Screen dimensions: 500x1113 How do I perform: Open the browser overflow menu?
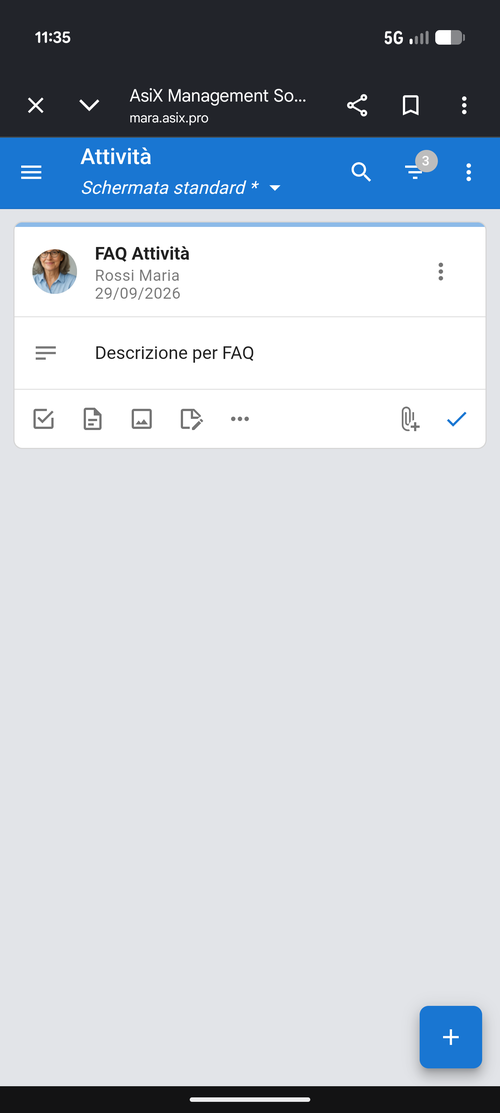464,106
